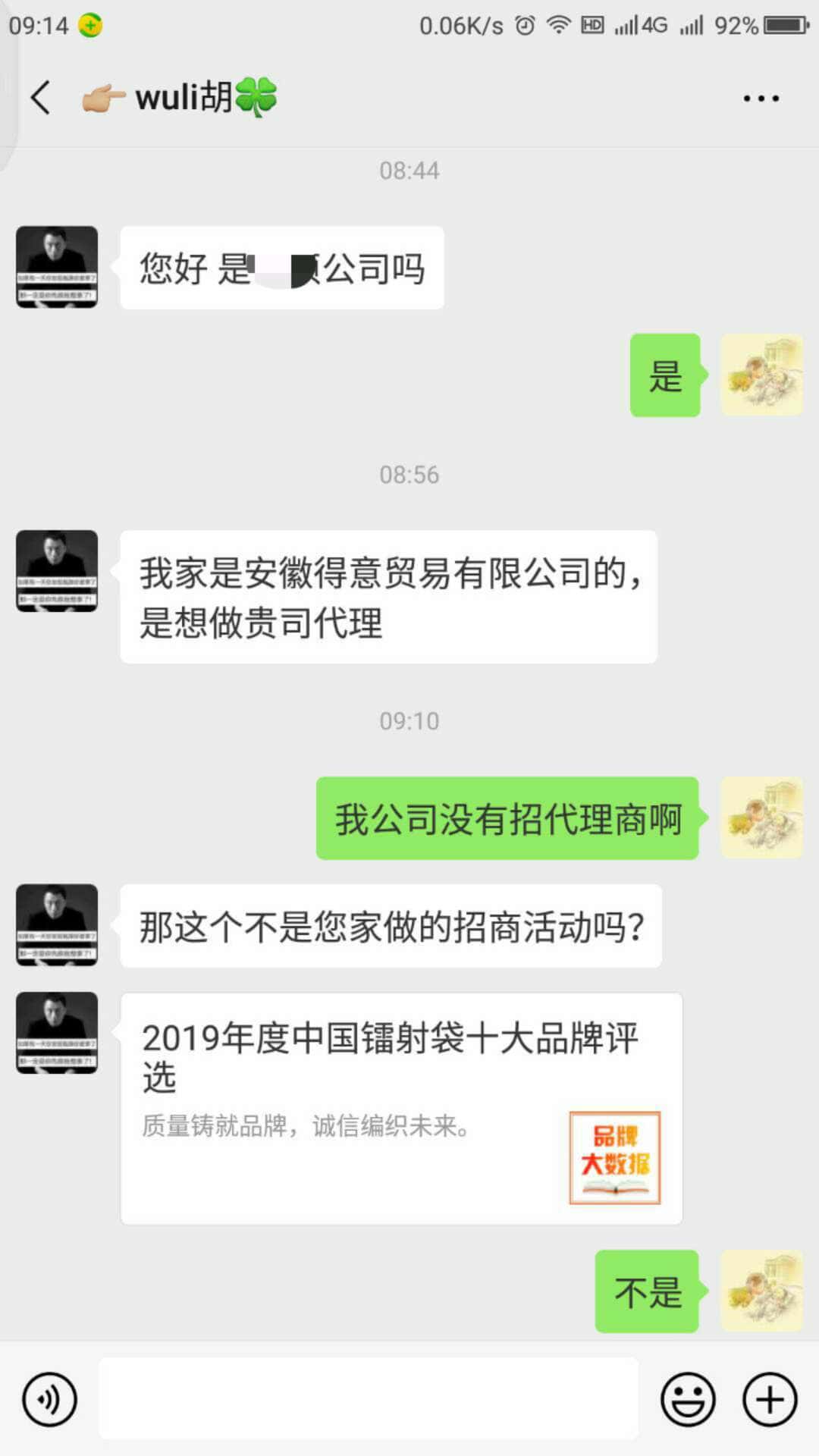Open the emoji picker
The height and width of the screenshot is (1456, 819).
[x=688, y=1399]
